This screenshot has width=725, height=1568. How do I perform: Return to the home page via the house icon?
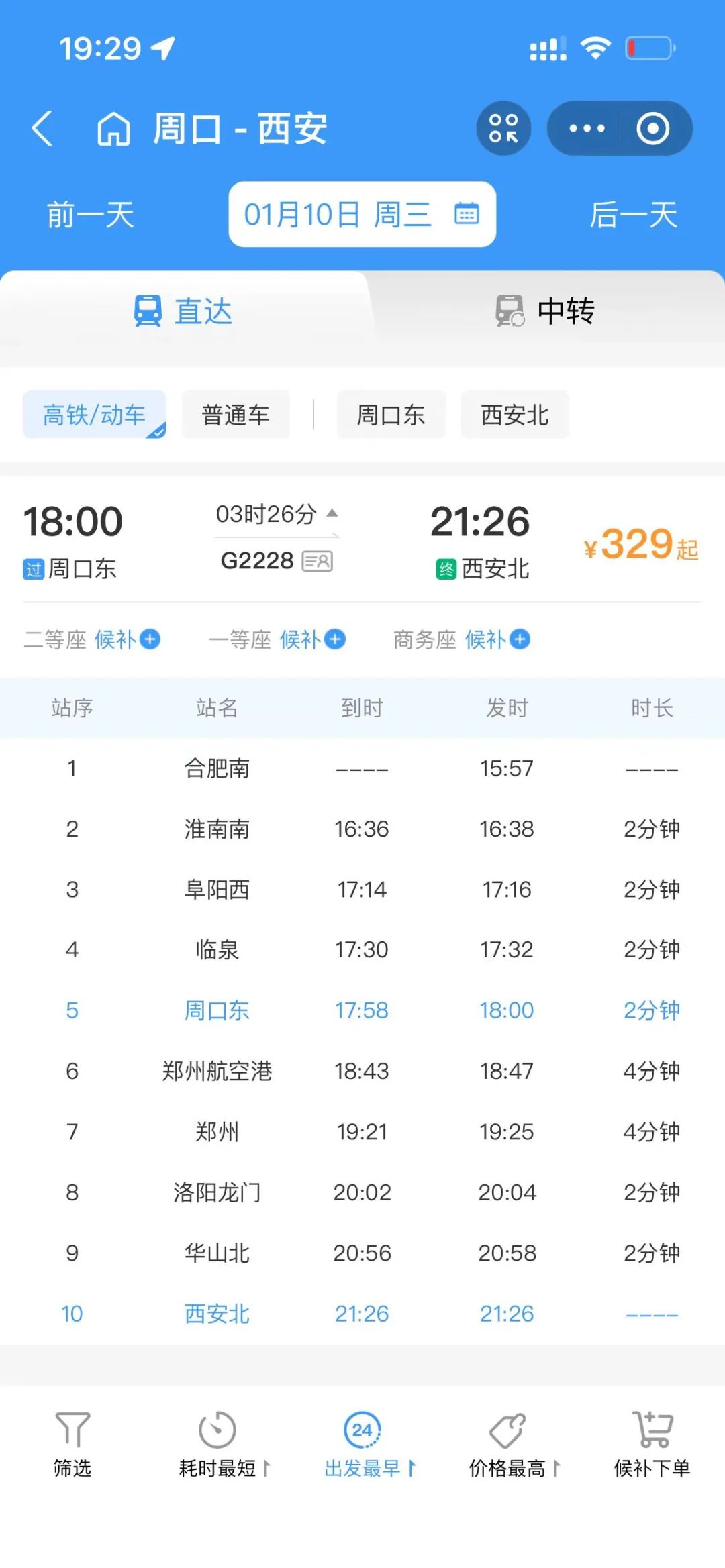click(x=113, y=128)
